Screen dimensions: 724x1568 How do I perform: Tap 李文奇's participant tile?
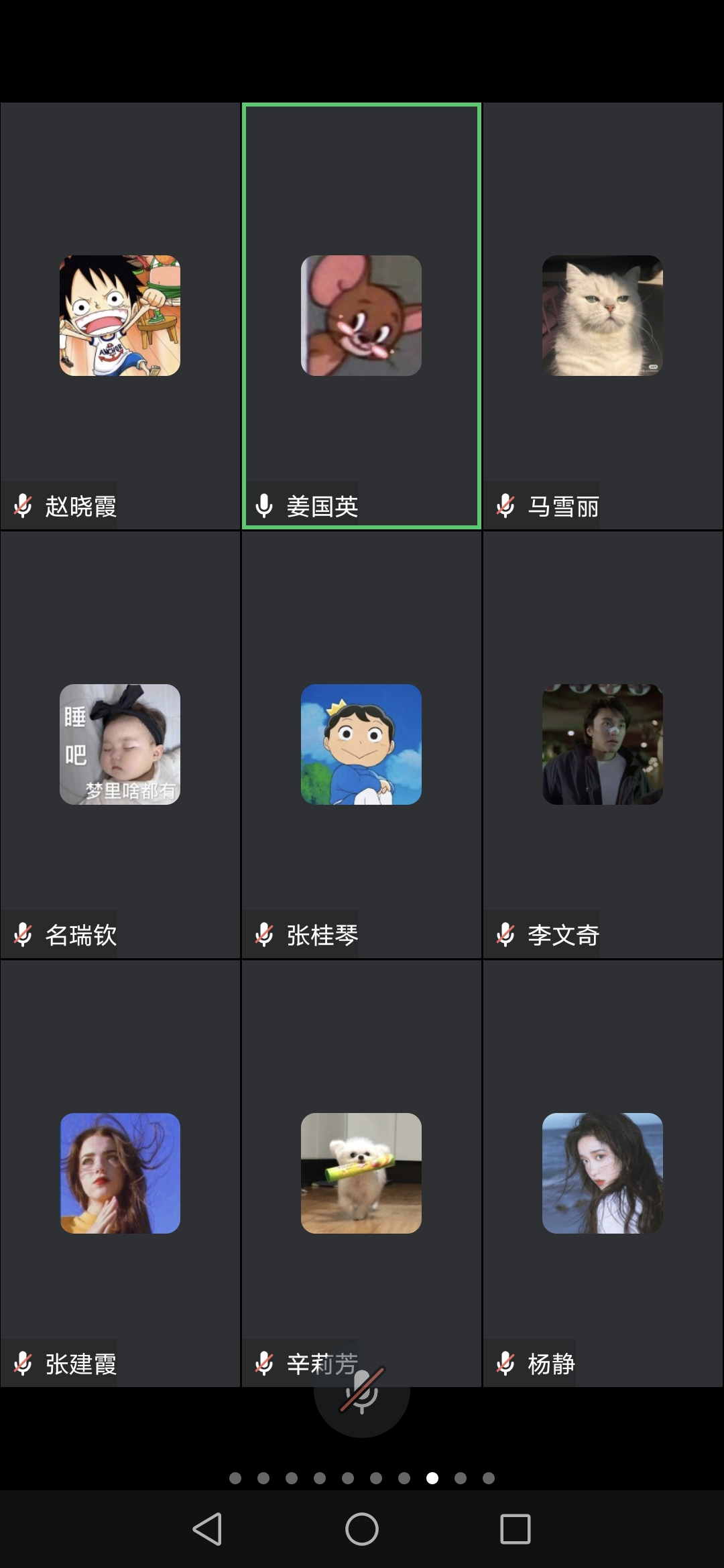pyautogui.click(x=603, y=744)
